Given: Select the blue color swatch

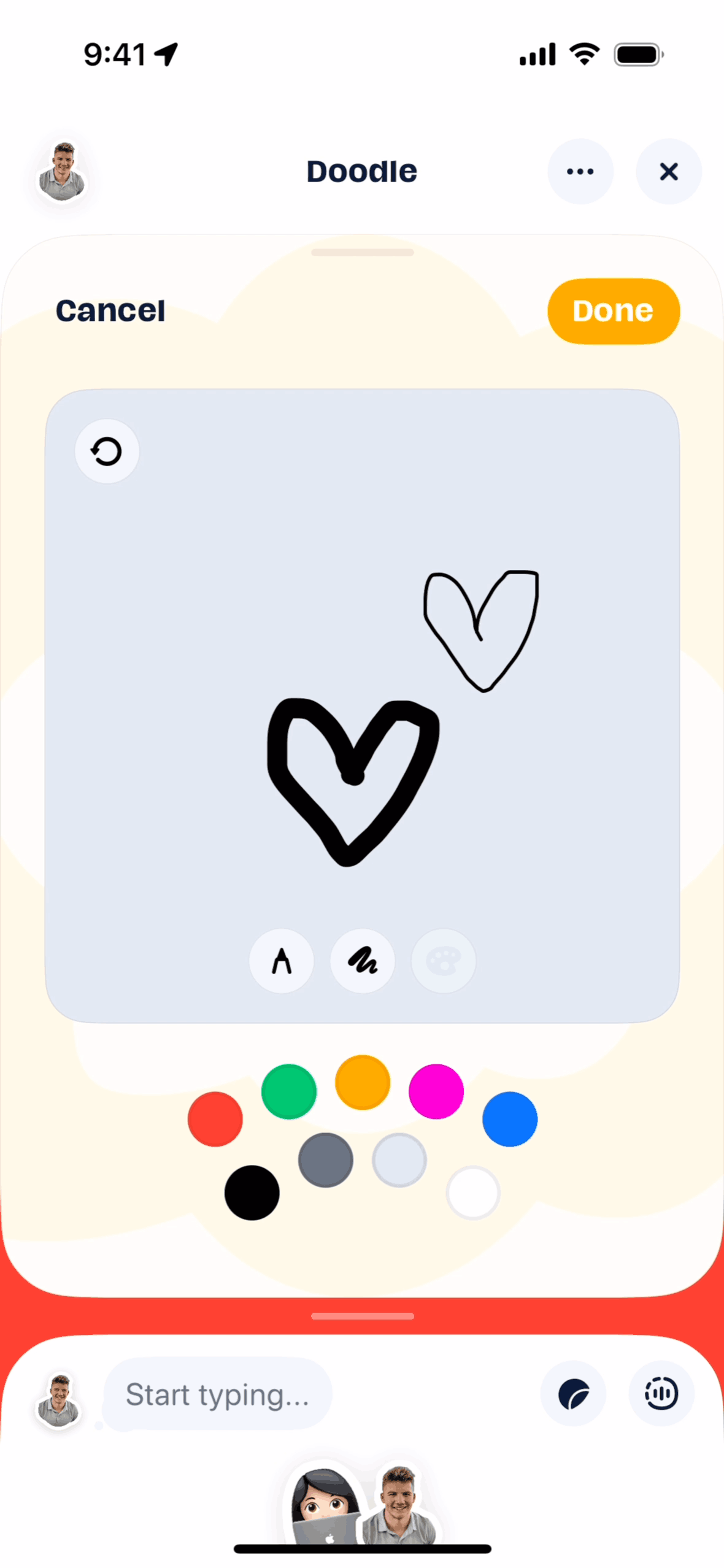Looking at the screenshot, I should (510, 1119).
